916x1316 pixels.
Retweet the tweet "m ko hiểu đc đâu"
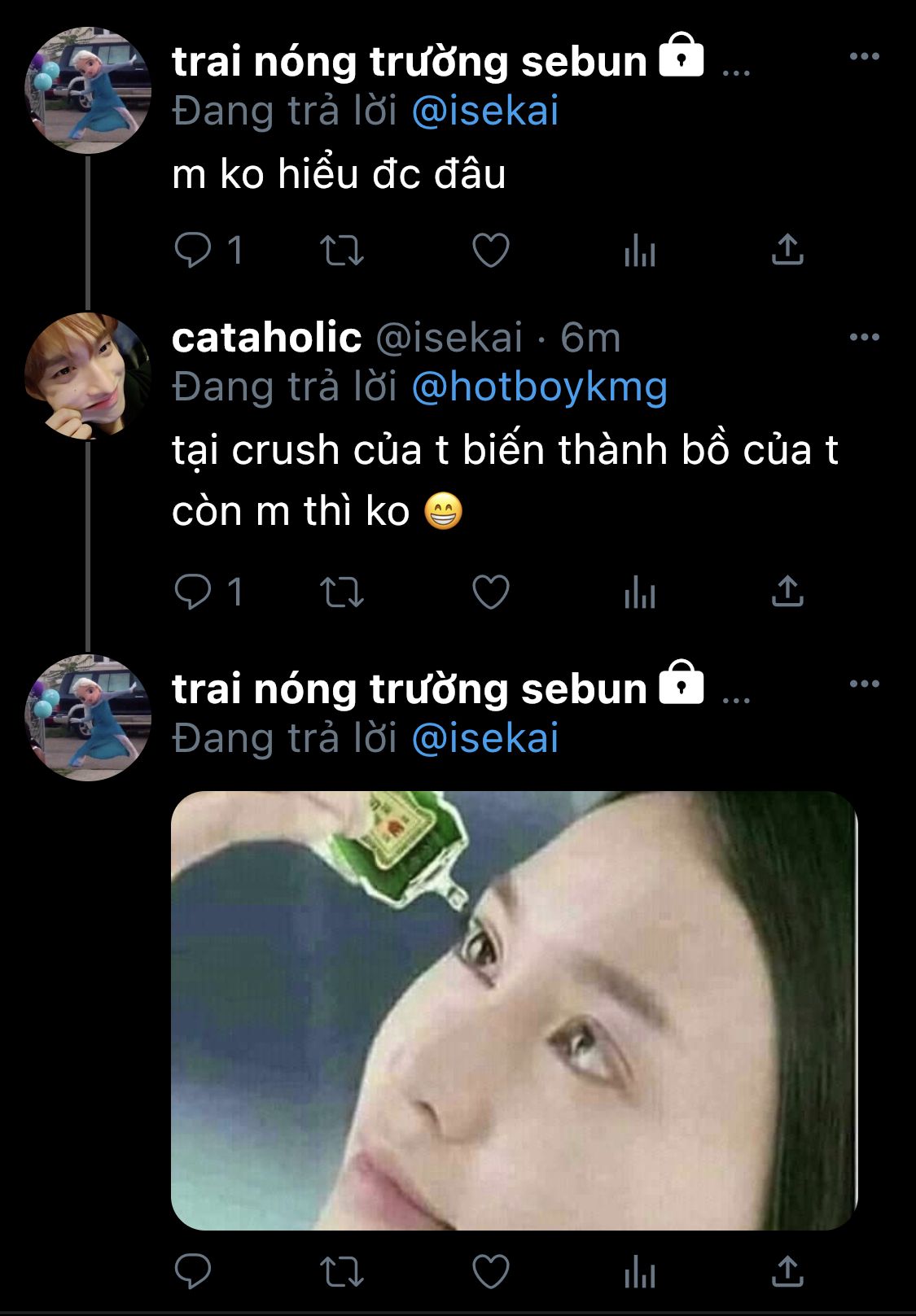coord(341,250)
